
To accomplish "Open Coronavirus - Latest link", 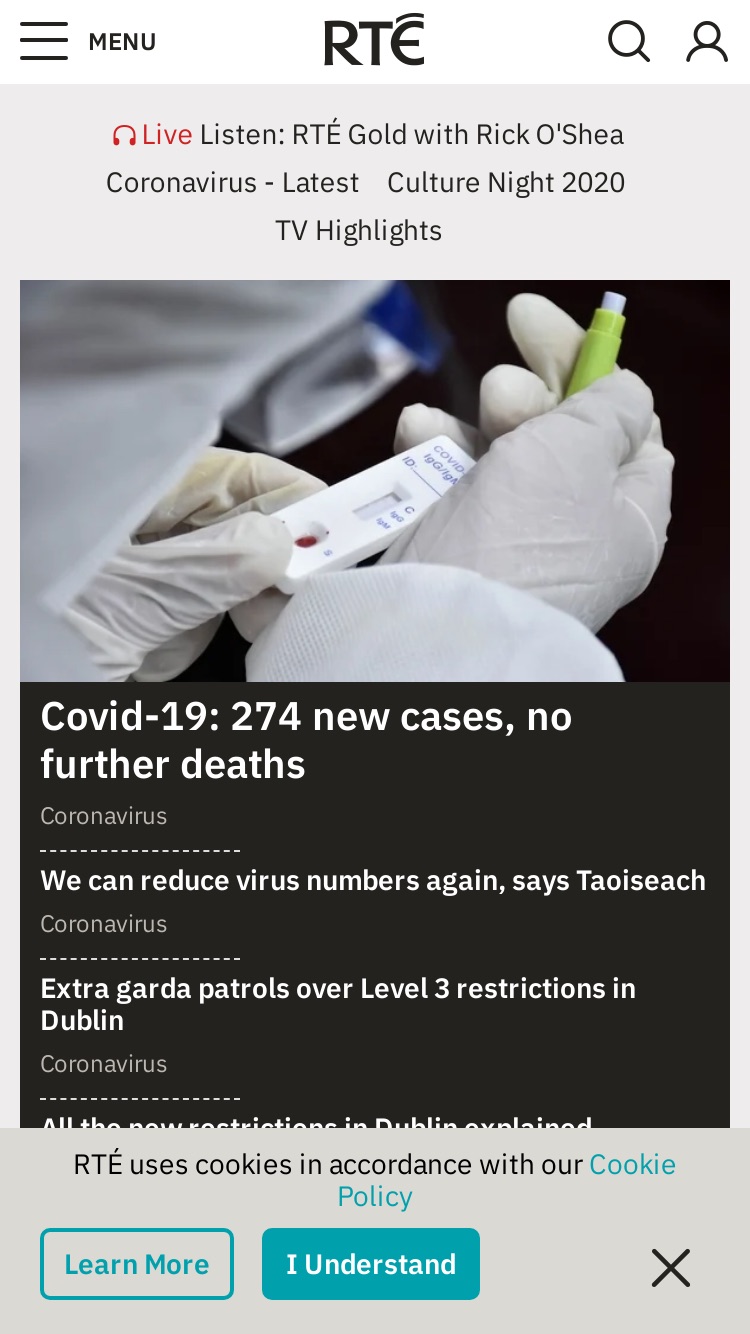I will (x=232, y=182).
